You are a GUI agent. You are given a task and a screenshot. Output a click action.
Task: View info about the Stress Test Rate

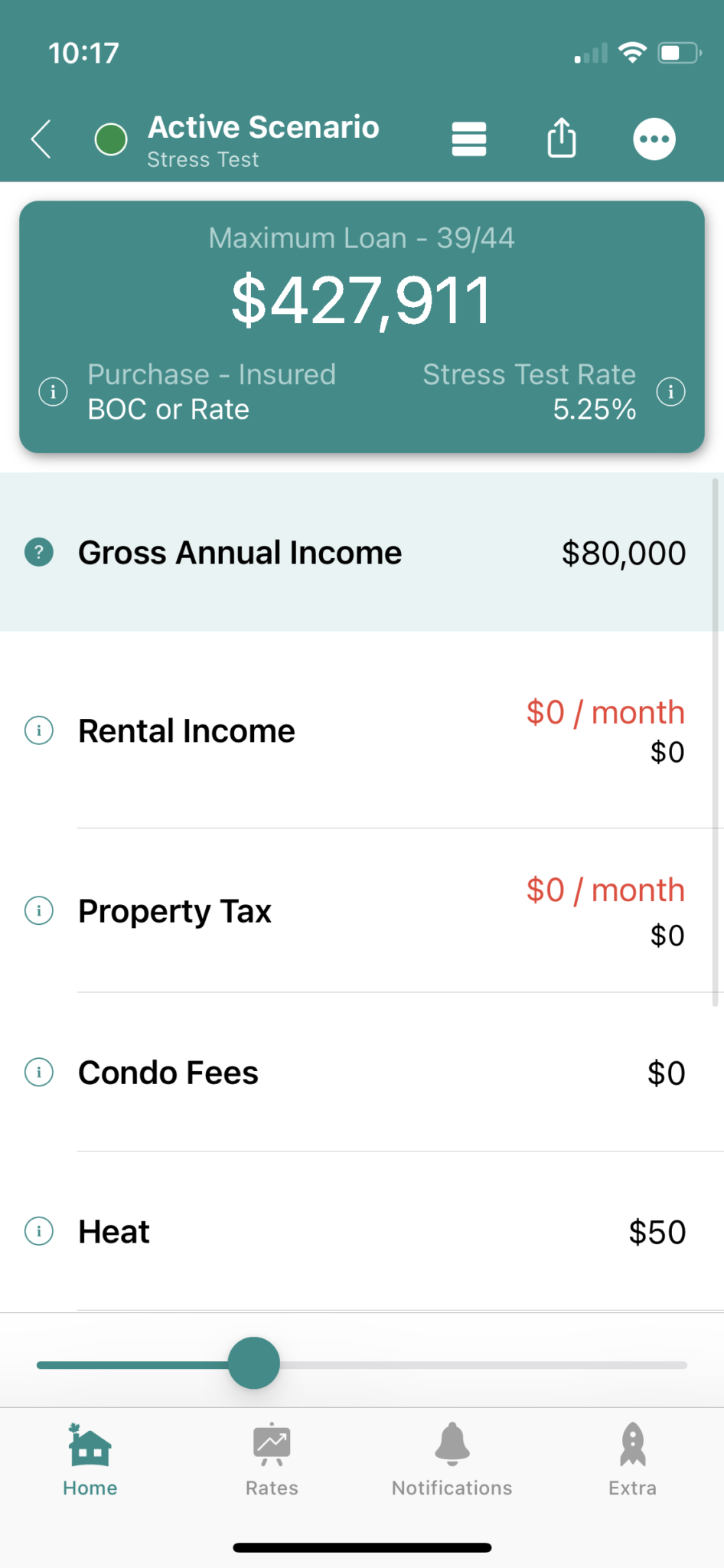tap(671, 392)
